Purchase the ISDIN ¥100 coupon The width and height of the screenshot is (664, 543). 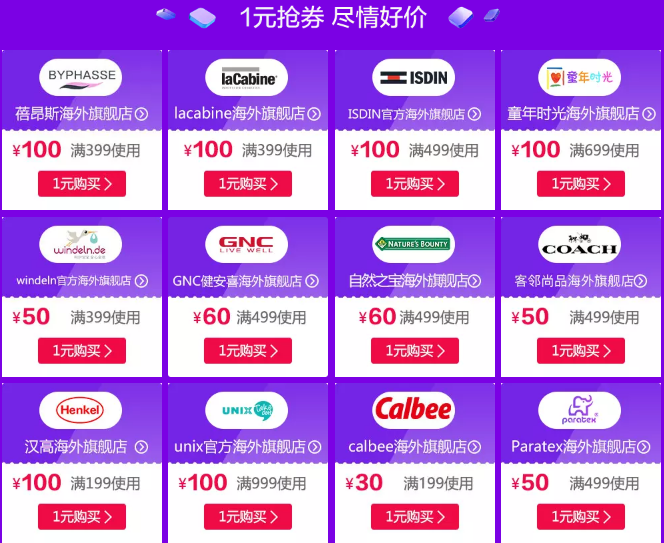click(414, 184)
